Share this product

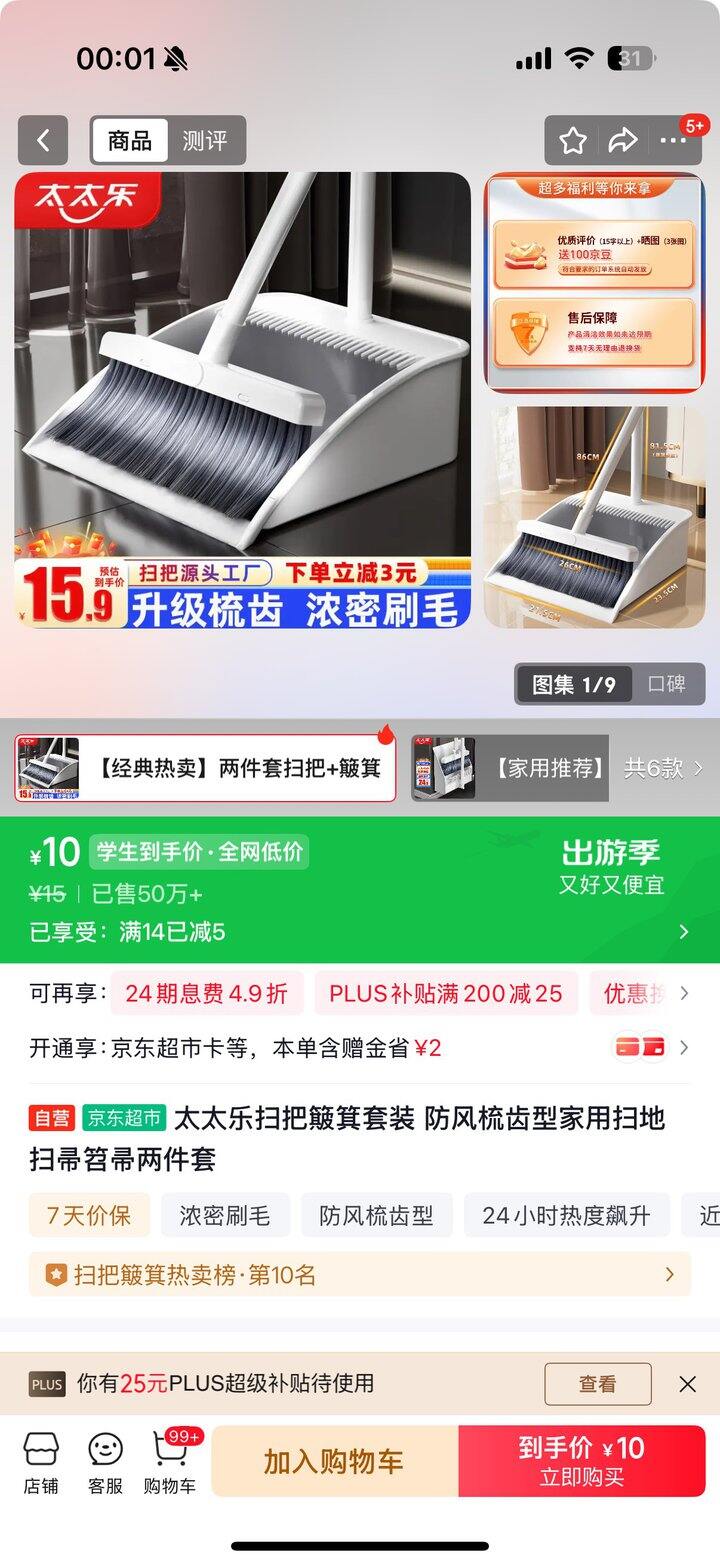pos(623,141)
